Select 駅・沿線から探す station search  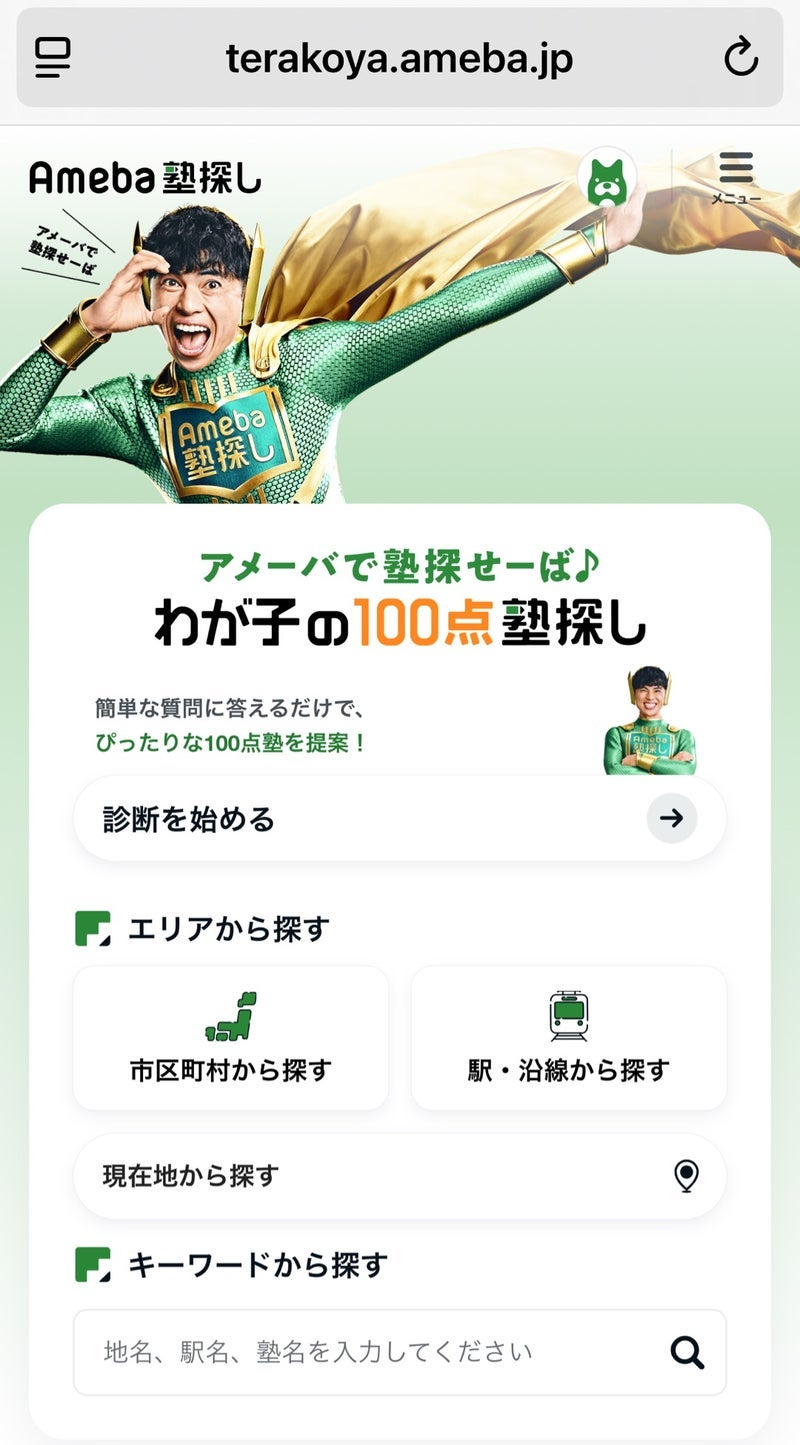(x=569, y=1038)
